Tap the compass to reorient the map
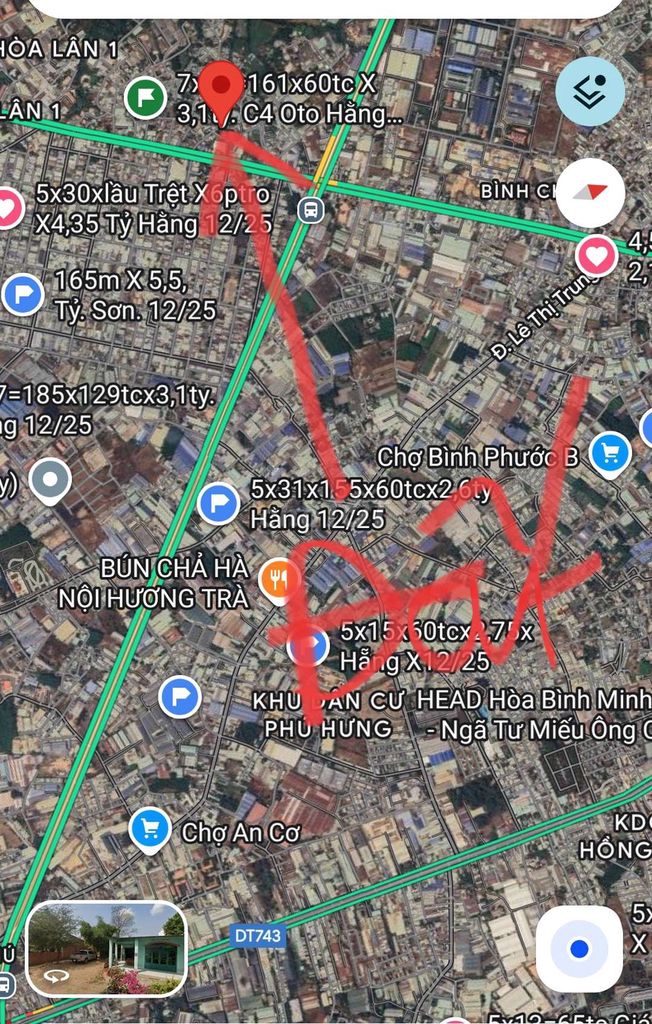652x1024 pixels. pos(590,192)
